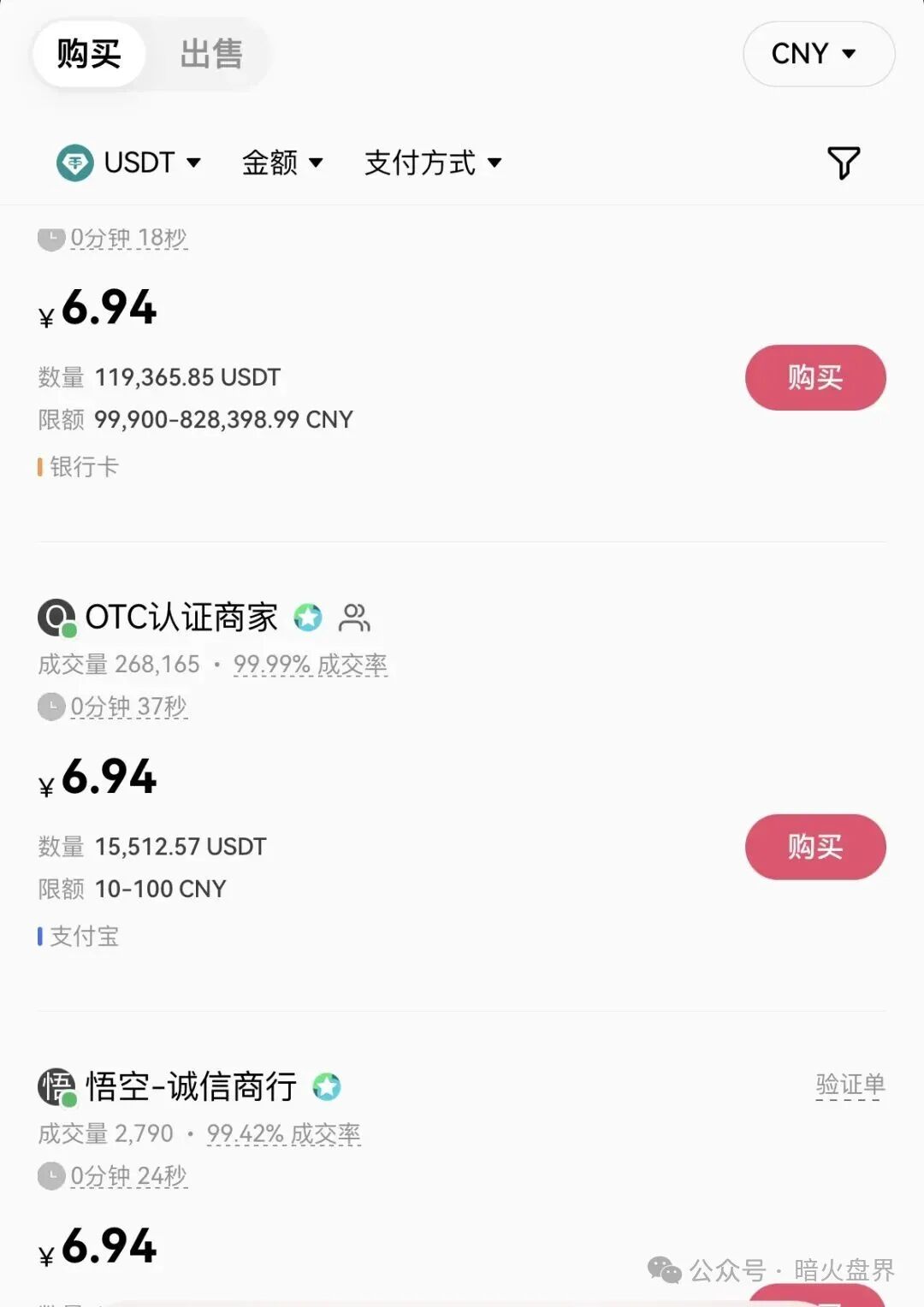Screen dimensions: 924x1307
Task: Click the 购买 button on the first listing
Action: [x=815, y=377]
